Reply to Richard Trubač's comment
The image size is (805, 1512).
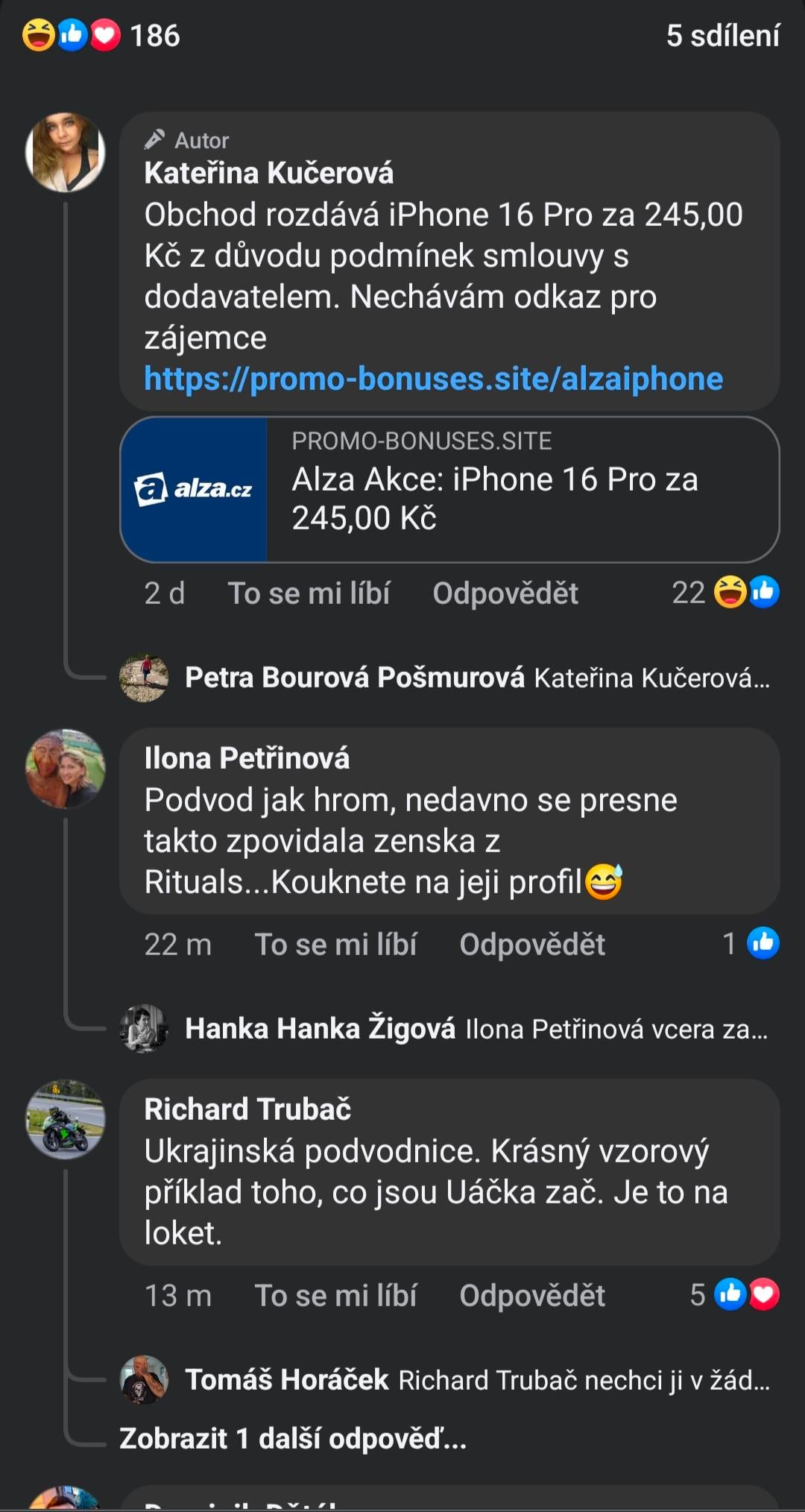click(x=531, y=1296)
